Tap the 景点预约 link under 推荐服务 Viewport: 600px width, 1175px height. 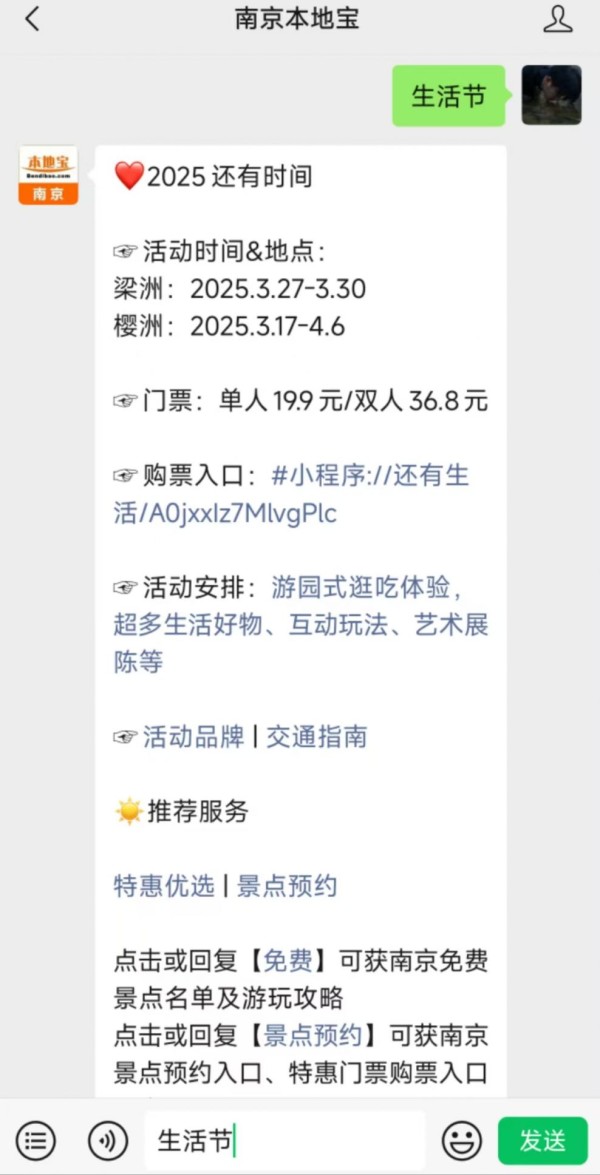[287, 886]
